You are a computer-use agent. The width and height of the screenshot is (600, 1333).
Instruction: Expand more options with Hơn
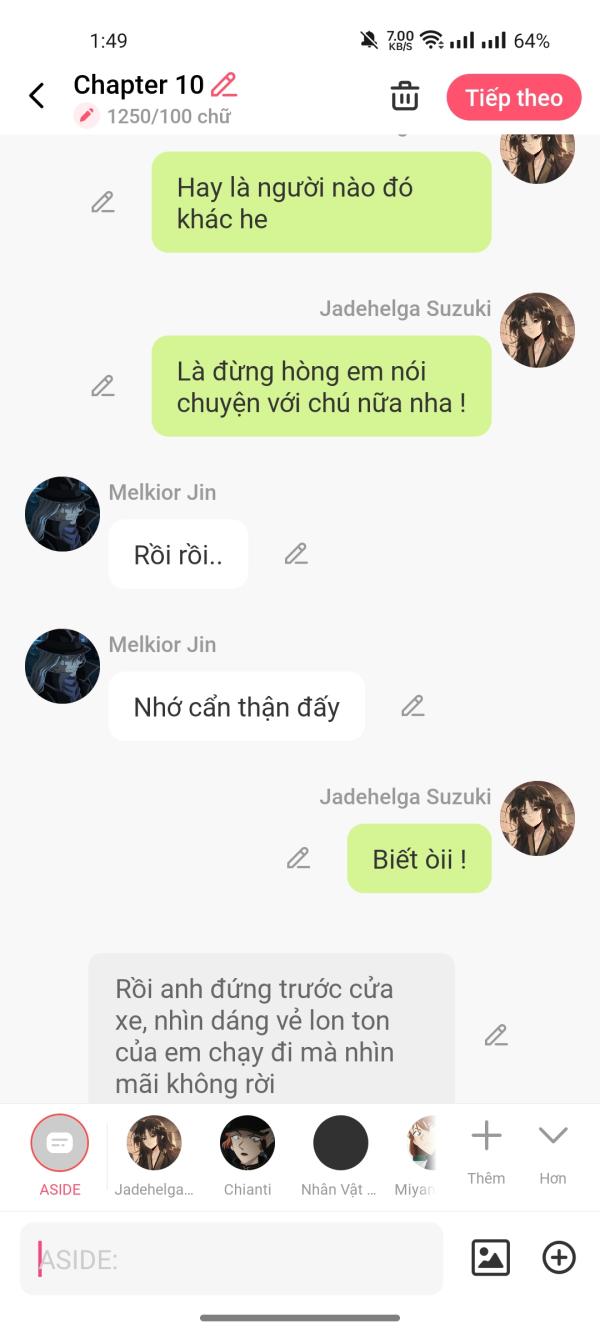click(x=553, y=1150)
